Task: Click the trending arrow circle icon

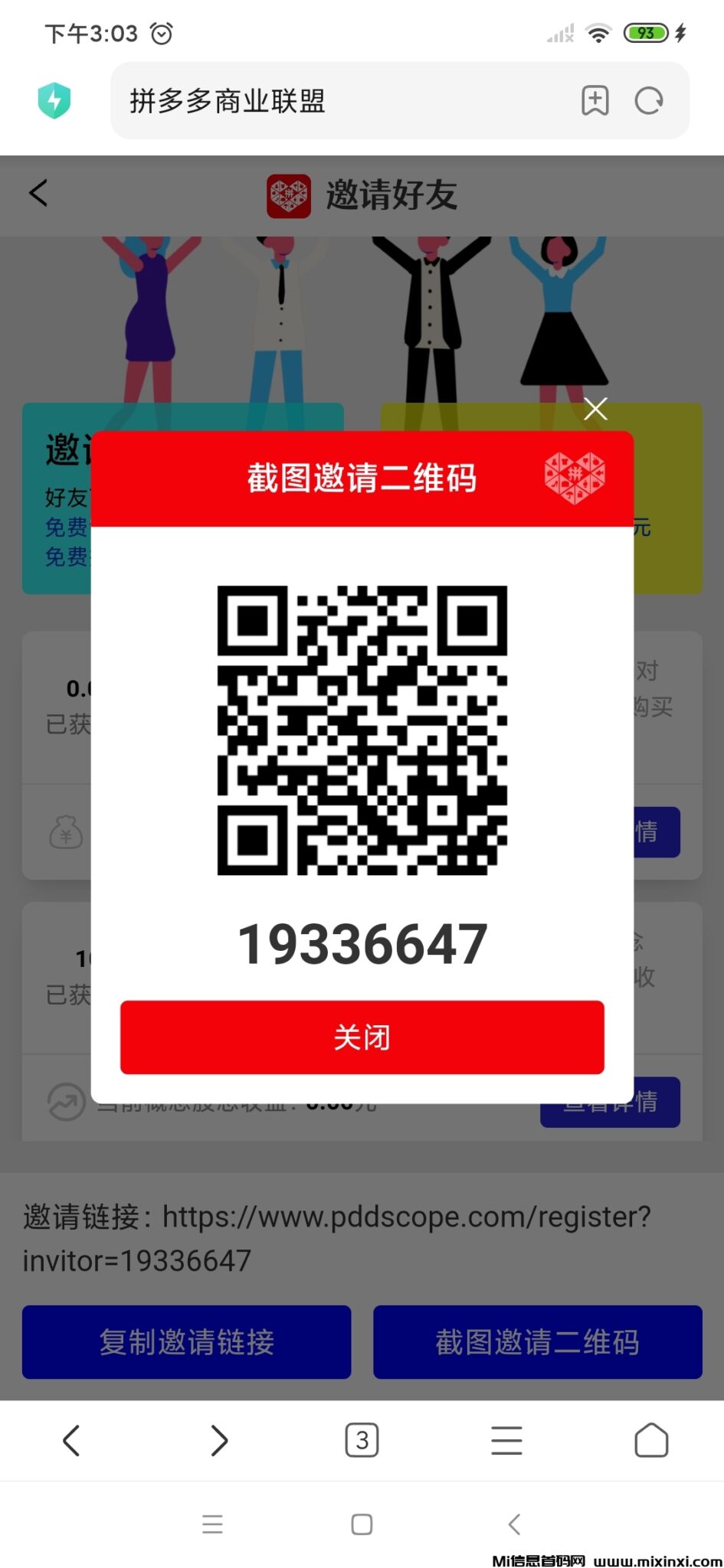Action: click(x=66, y=1102)
